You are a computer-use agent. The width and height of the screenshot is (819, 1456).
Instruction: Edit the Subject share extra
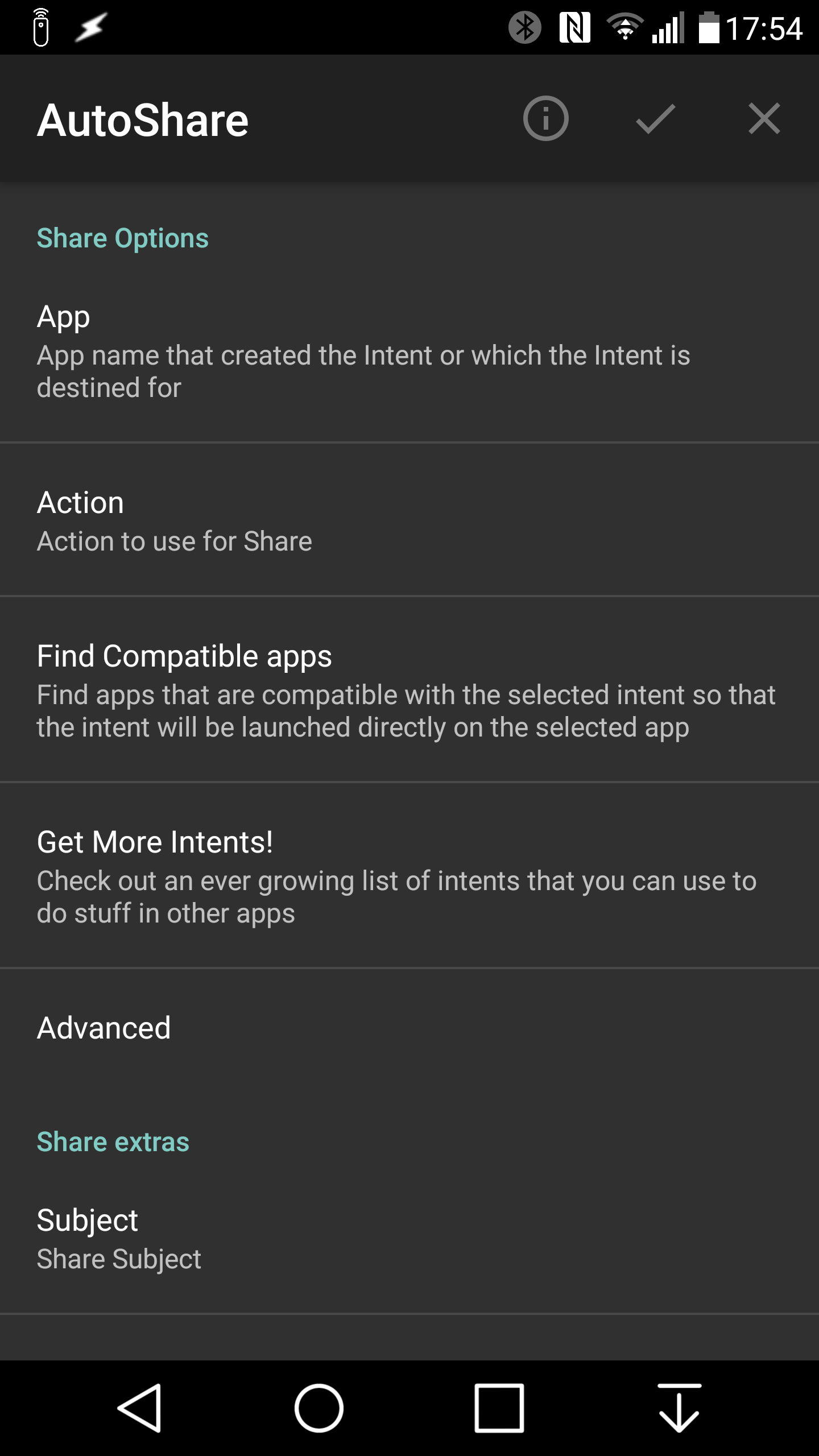pos(409,1238)
